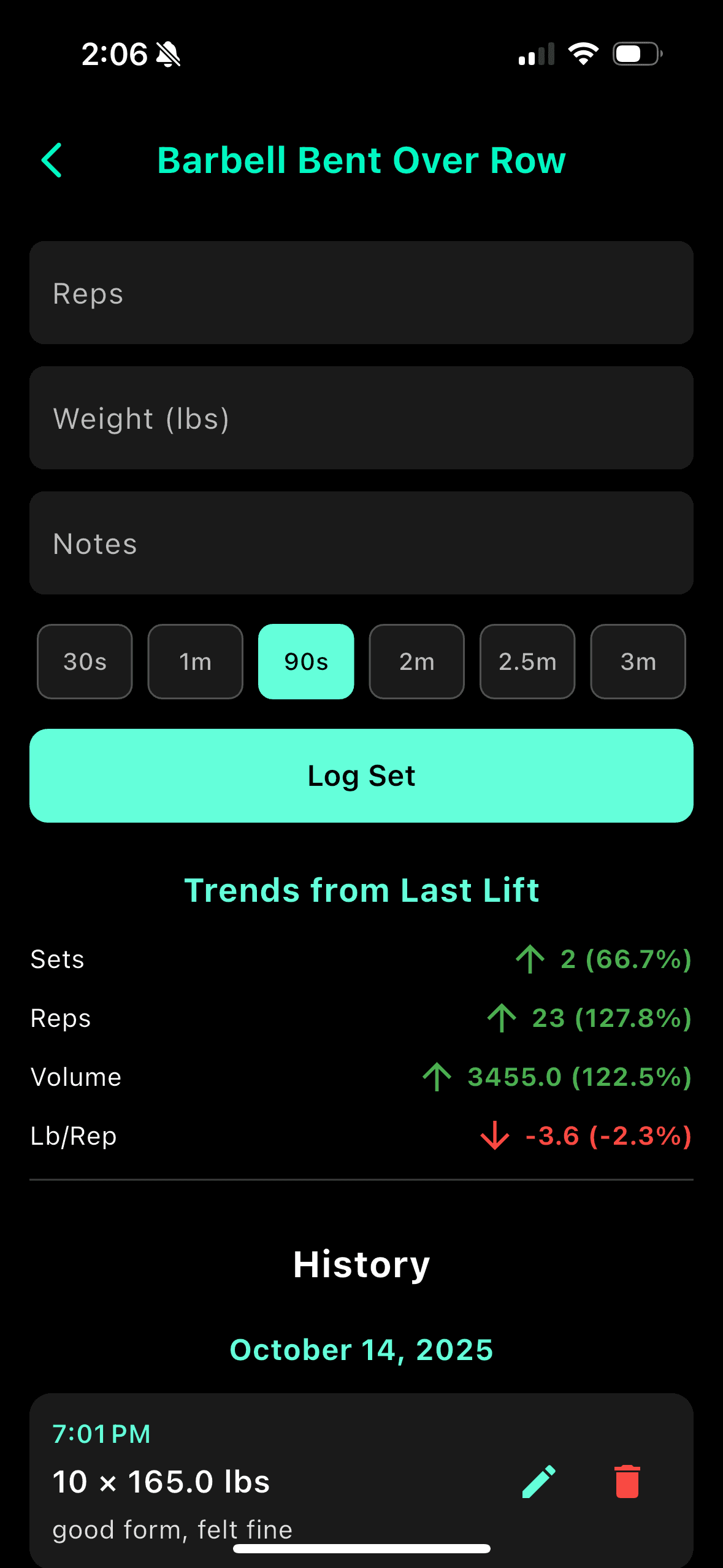Choose the 2.5m rest duration
This screenshot has width=723, height=1568.
(527, 661)
